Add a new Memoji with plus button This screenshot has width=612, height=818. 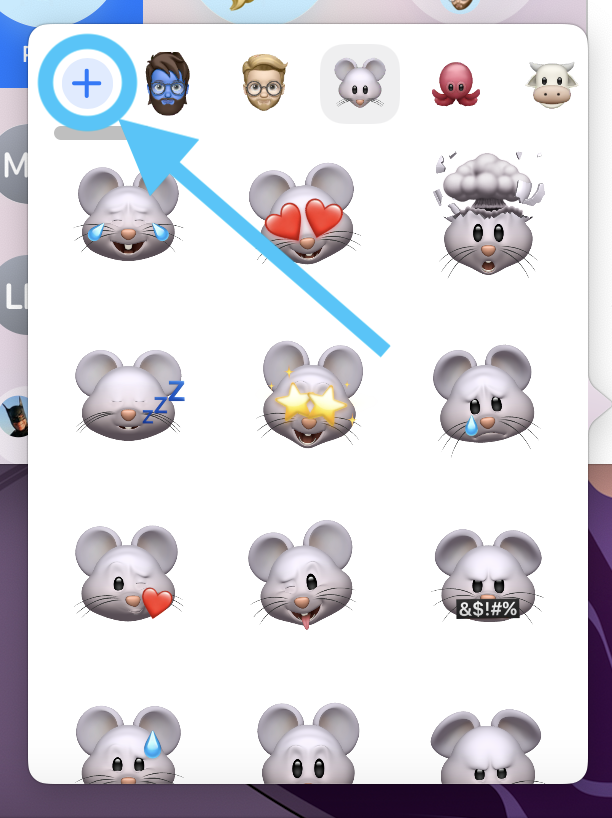87,84
